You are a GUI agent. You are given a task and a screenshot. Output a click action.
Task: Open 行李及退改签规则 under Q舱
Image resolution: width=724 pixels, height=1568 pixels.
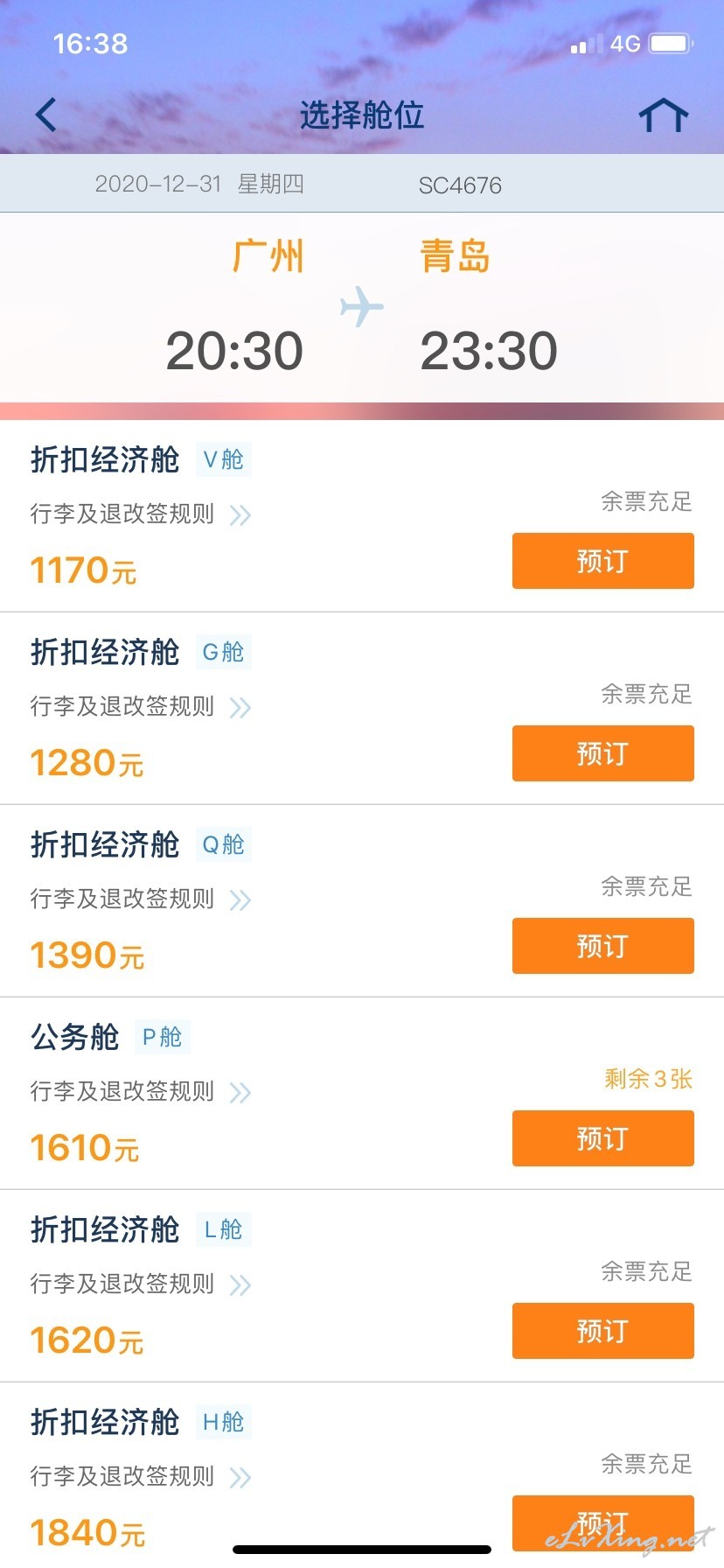(141, 899)
